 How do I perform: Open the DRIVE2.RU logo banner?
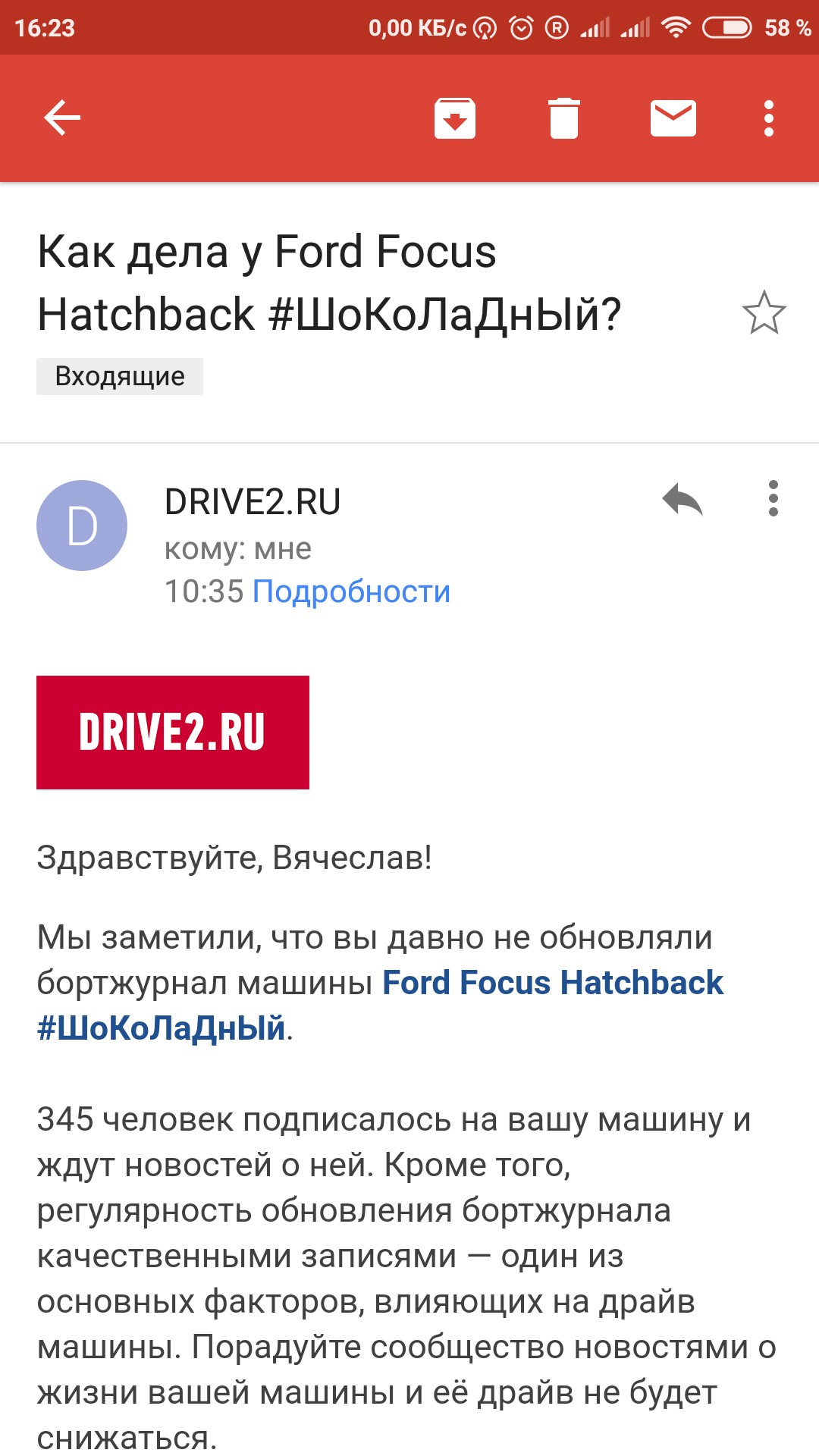click(x=173, y=732)
